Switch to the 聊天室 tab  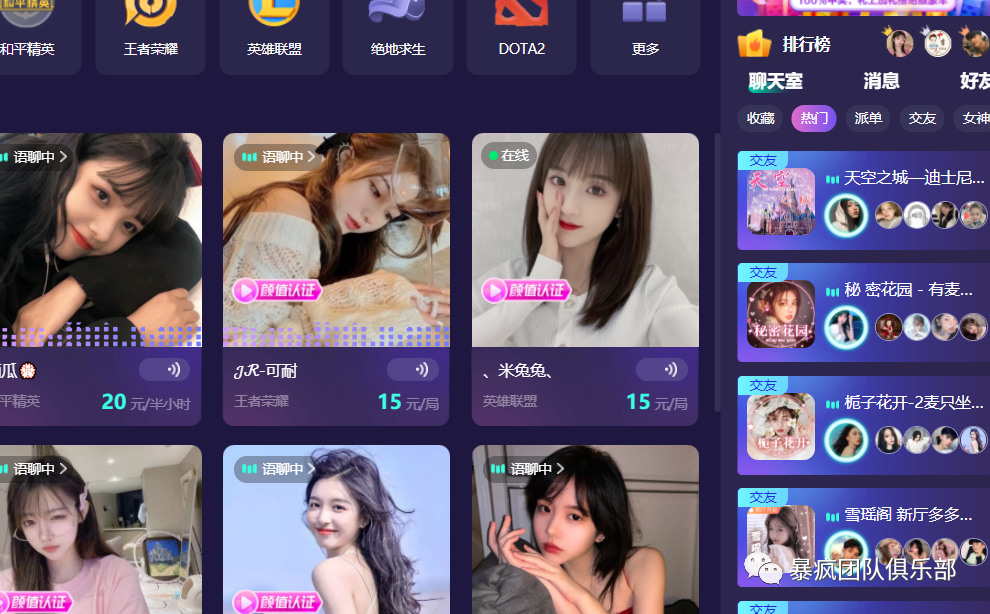(776, 81)
